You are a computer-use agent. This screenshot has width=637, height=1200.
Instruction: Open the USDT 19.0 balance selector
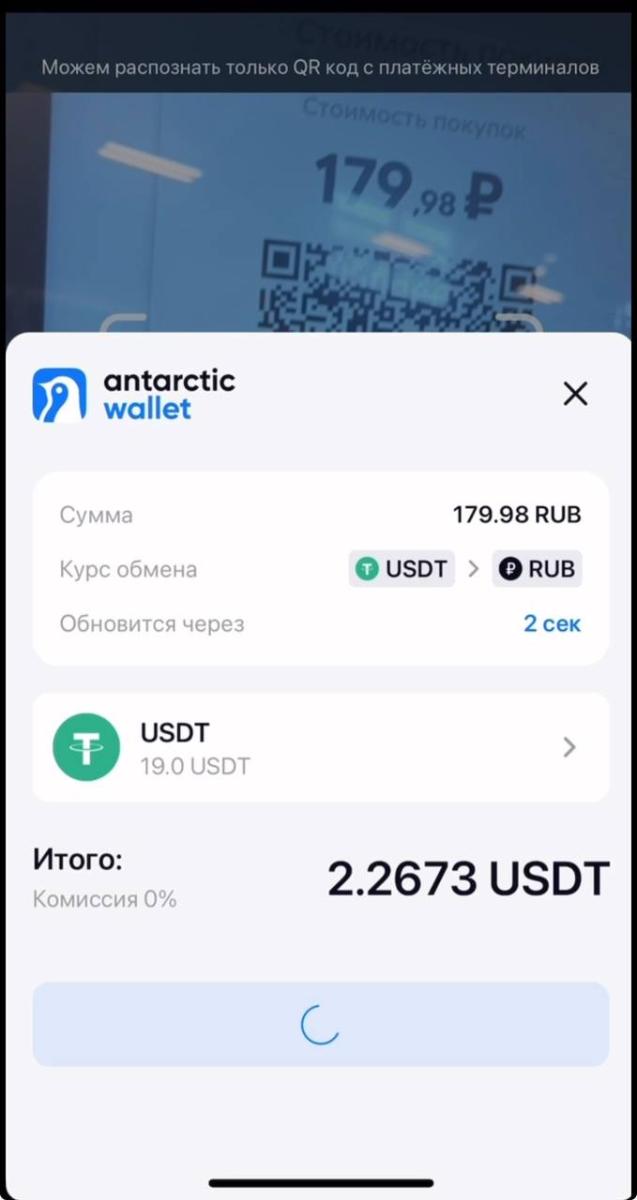click(320, 747)
